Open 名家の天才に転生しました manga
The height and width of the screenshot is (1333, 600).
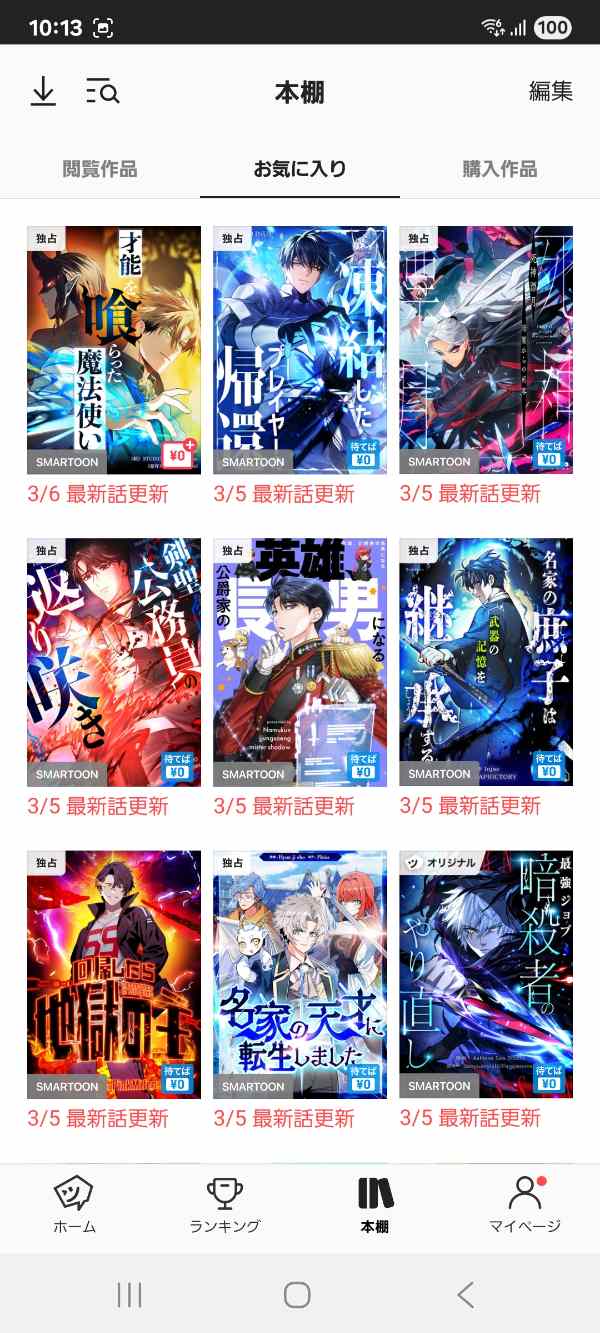[x=300, y=975]
